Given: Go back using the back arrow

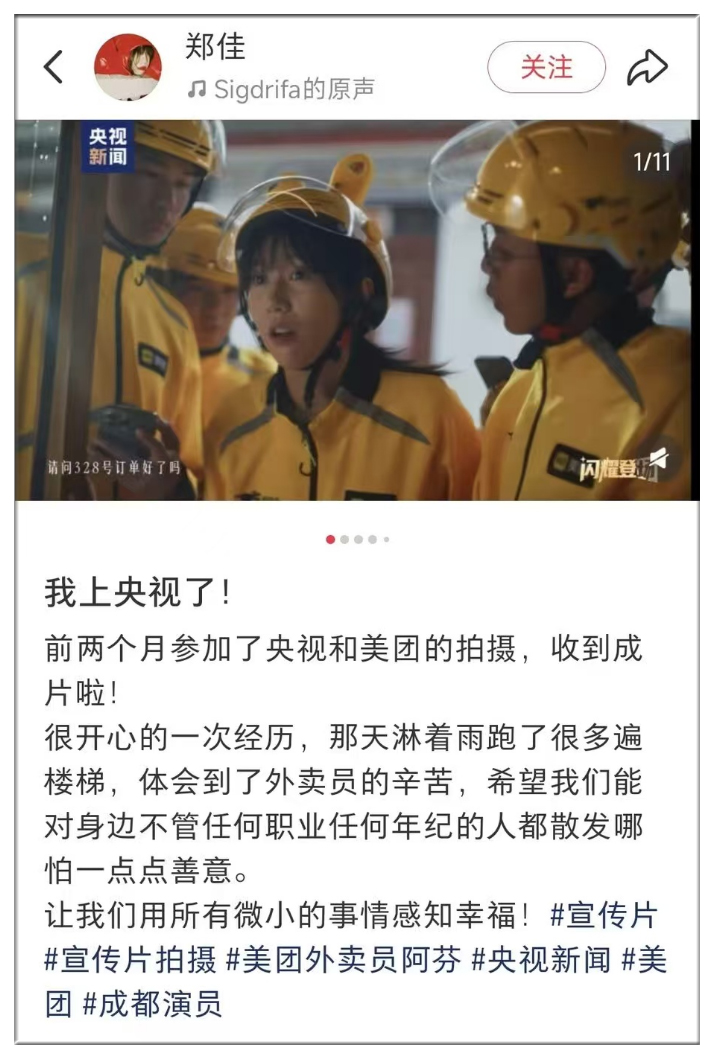Looking at the screenshot, I should pyautogui.click(x=53, y=67).
